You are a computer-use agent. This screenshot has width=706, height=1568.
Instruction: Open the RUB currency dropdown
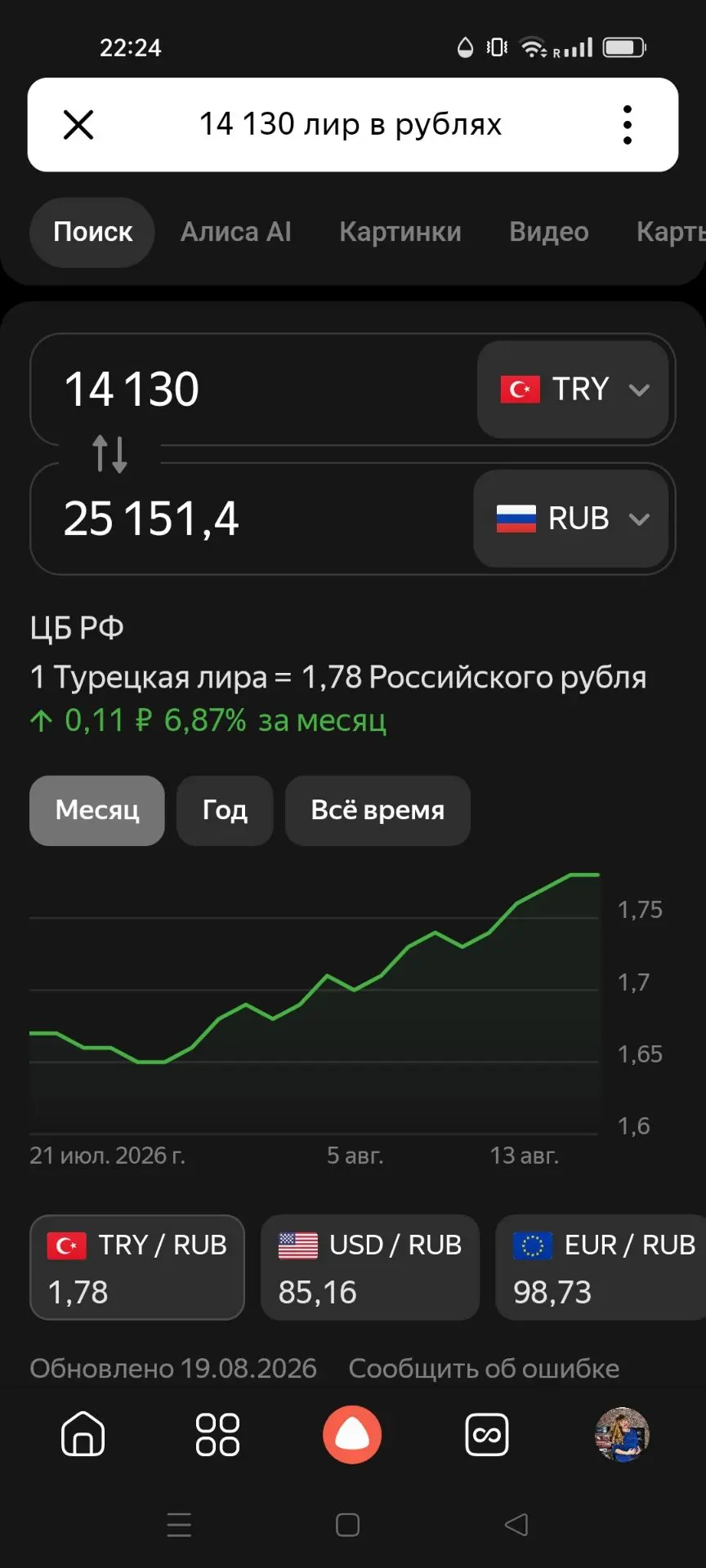pyautogui.click(x=572, y=519)
